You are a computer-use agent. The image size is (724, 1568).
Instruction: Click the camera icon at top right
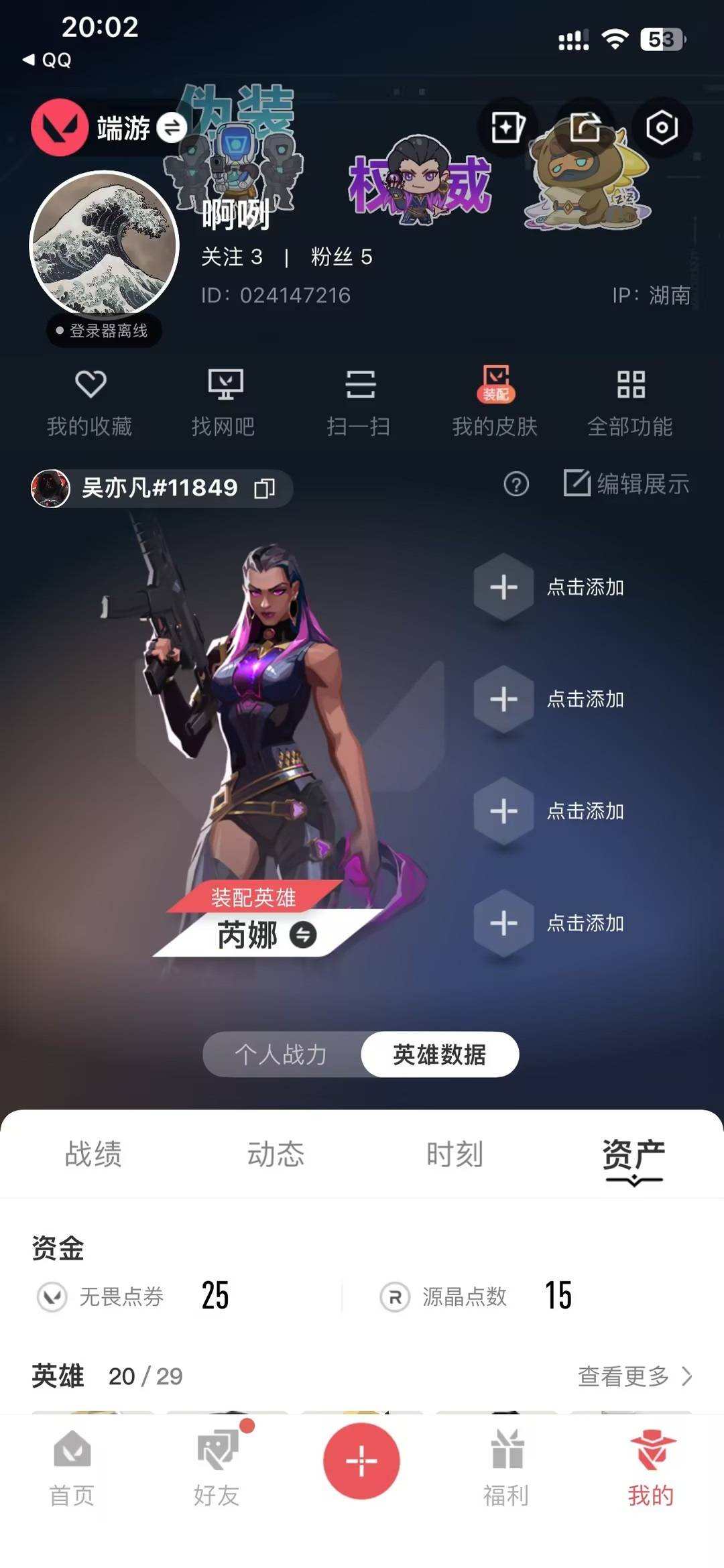click(x=660, y=126)
